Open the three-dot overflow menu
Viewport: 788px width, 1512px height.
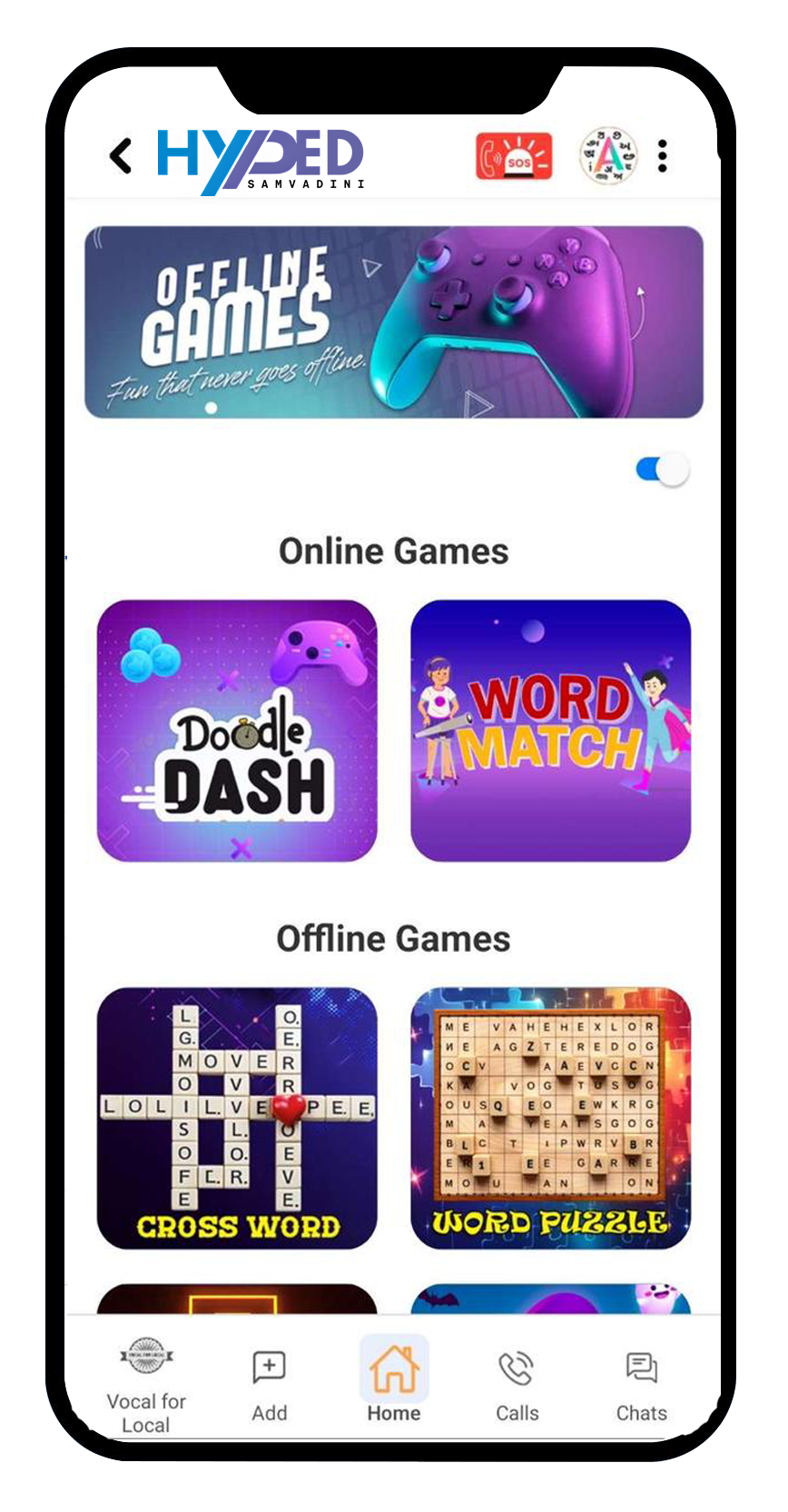(663, 156)
